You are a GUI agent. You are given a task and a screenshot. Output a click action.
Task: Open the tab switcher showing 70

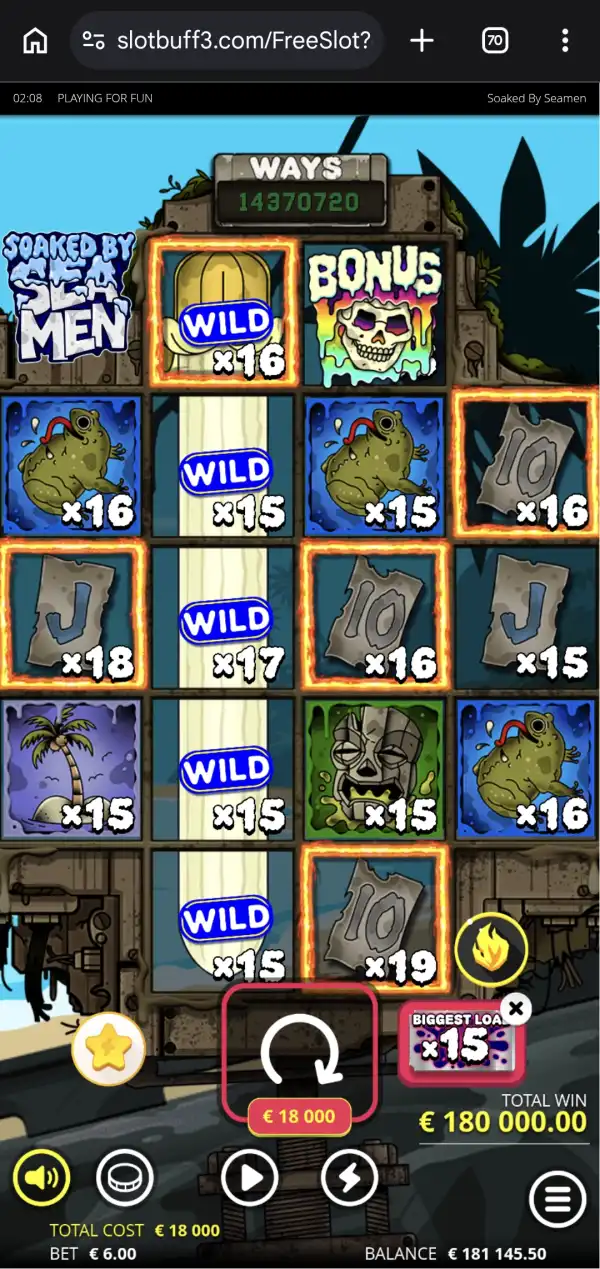(x=494, y=40)
